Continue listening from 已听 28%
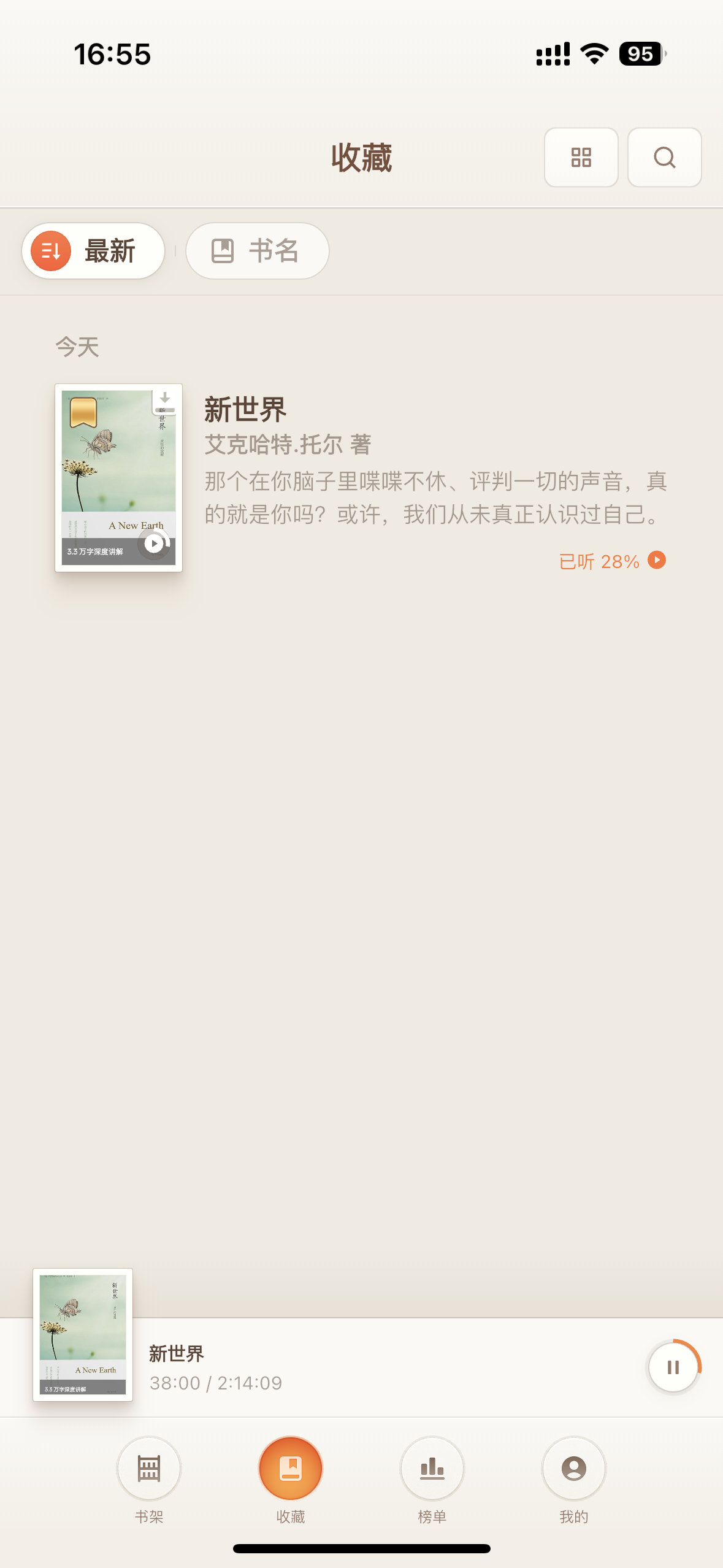Screen dimensions: 723x1568 pos(611,561)
